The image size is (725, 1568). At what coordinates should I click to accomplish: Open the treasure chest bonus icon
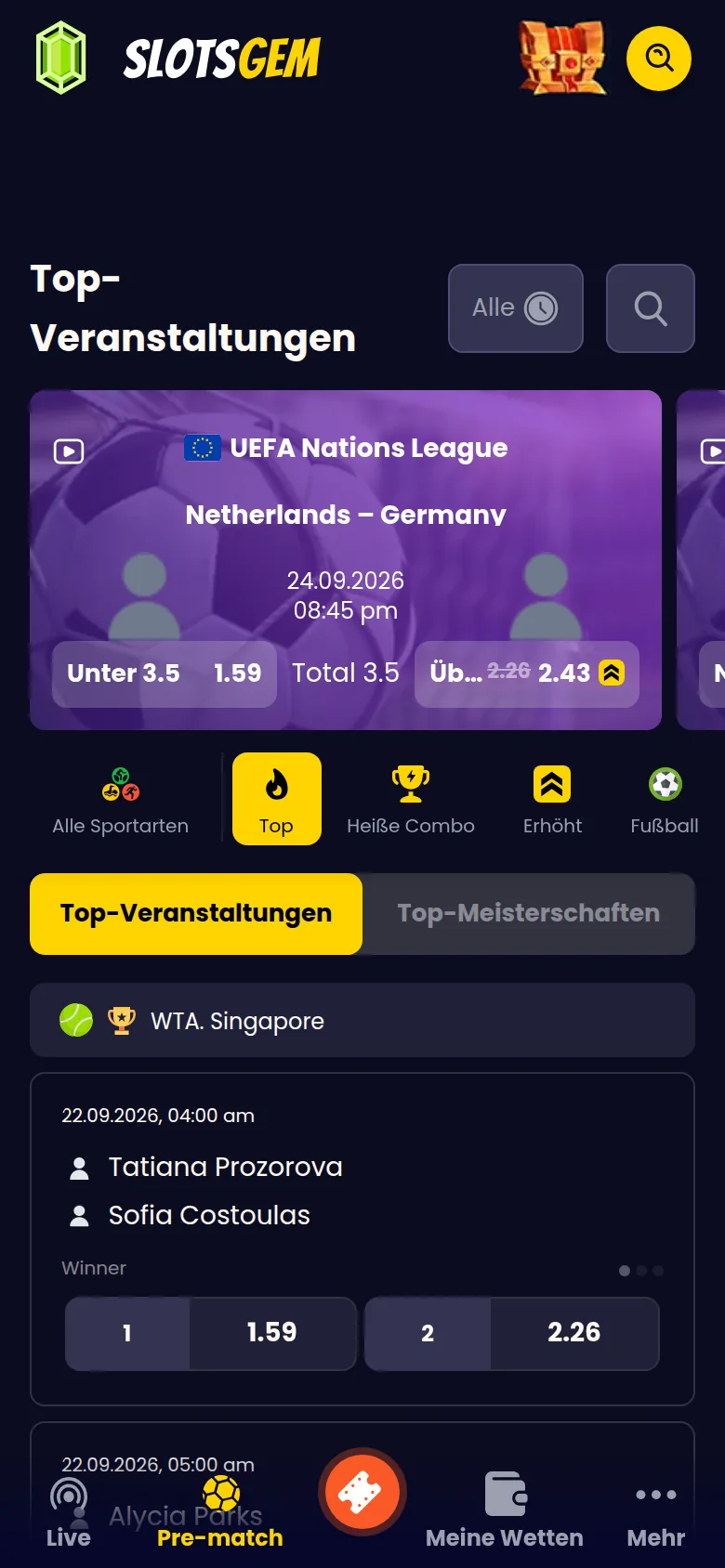pyautogui.click(x=562, y=59)
